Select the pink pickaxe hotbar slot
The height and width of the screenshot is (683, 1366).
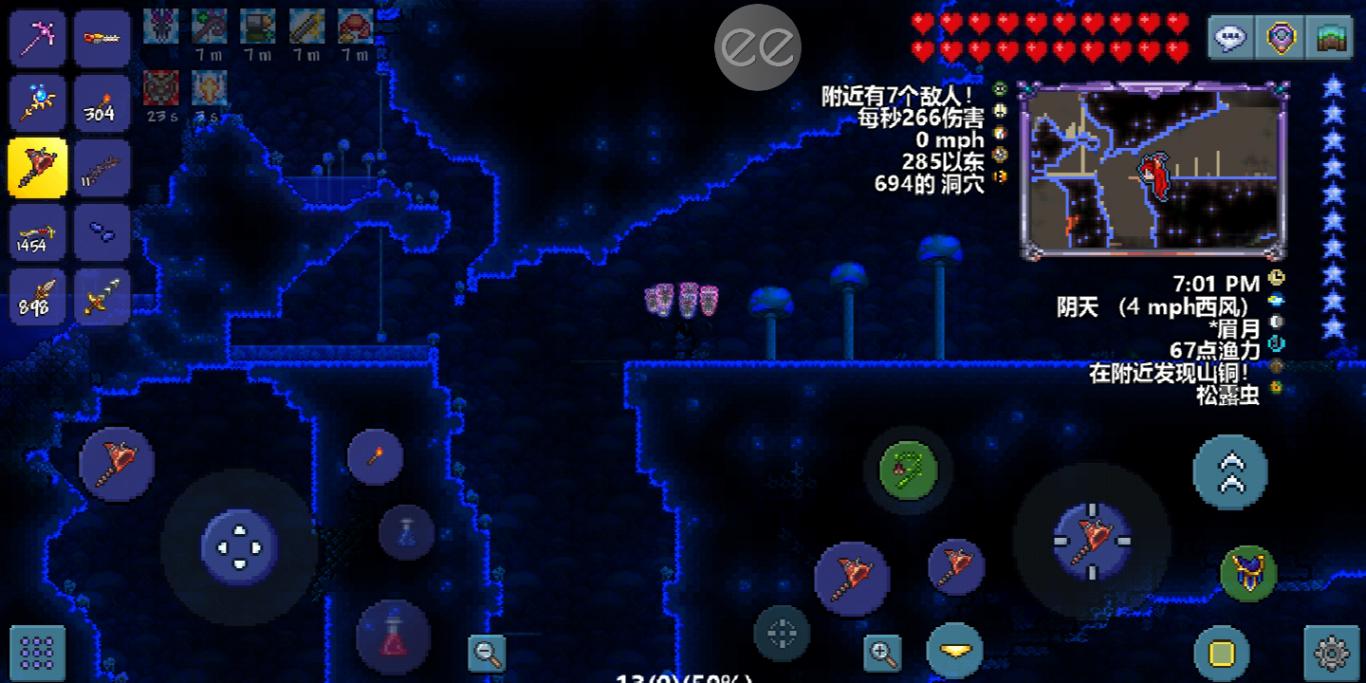[x=38, y=38]
